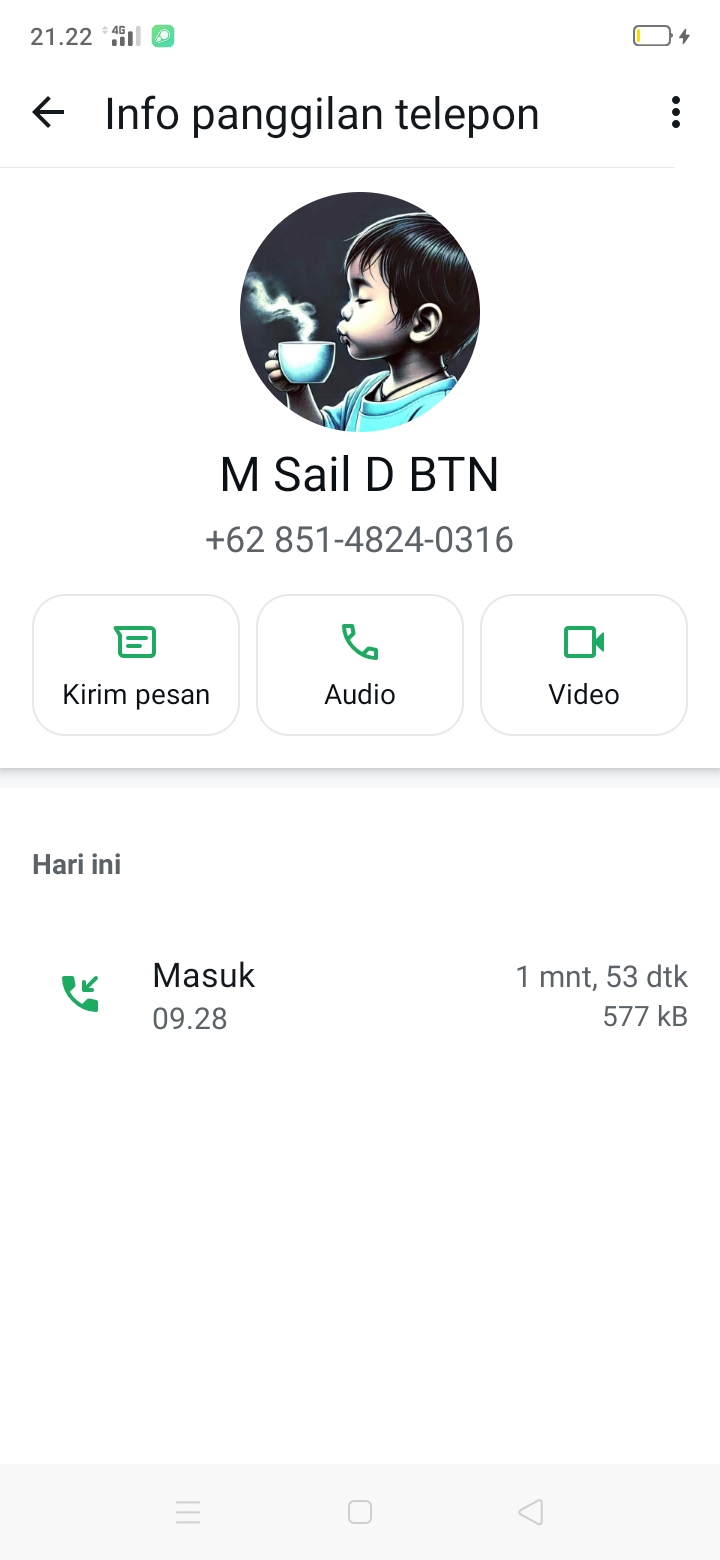Image resolution: width=720 pixels, height=1560 pixels.
Task: Start a Video call with M Sail D BTN
Action: tap(583, 664)
